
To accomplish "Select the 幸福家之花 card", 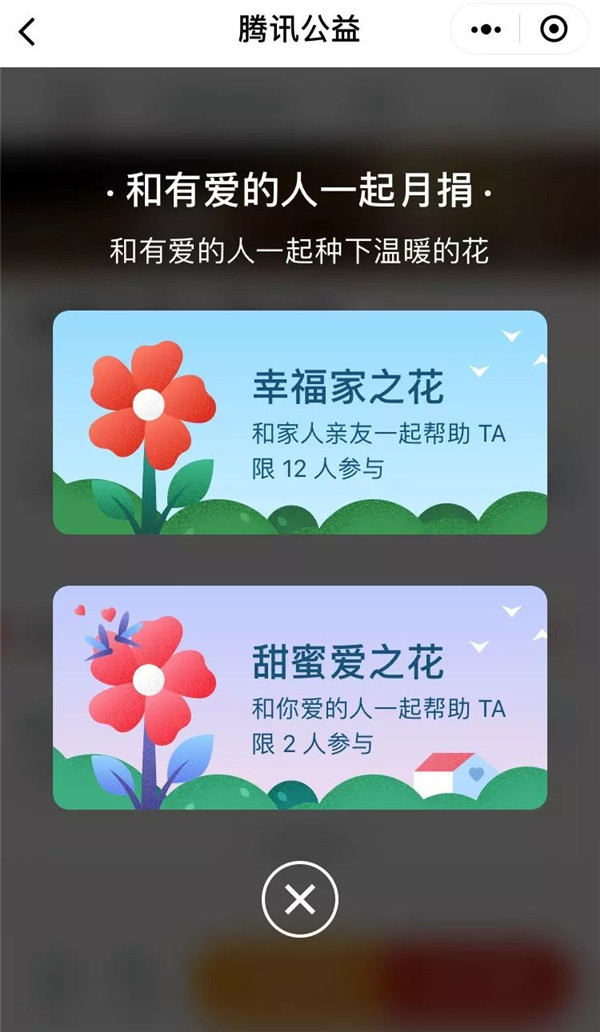I will click(x=300, y=422).
